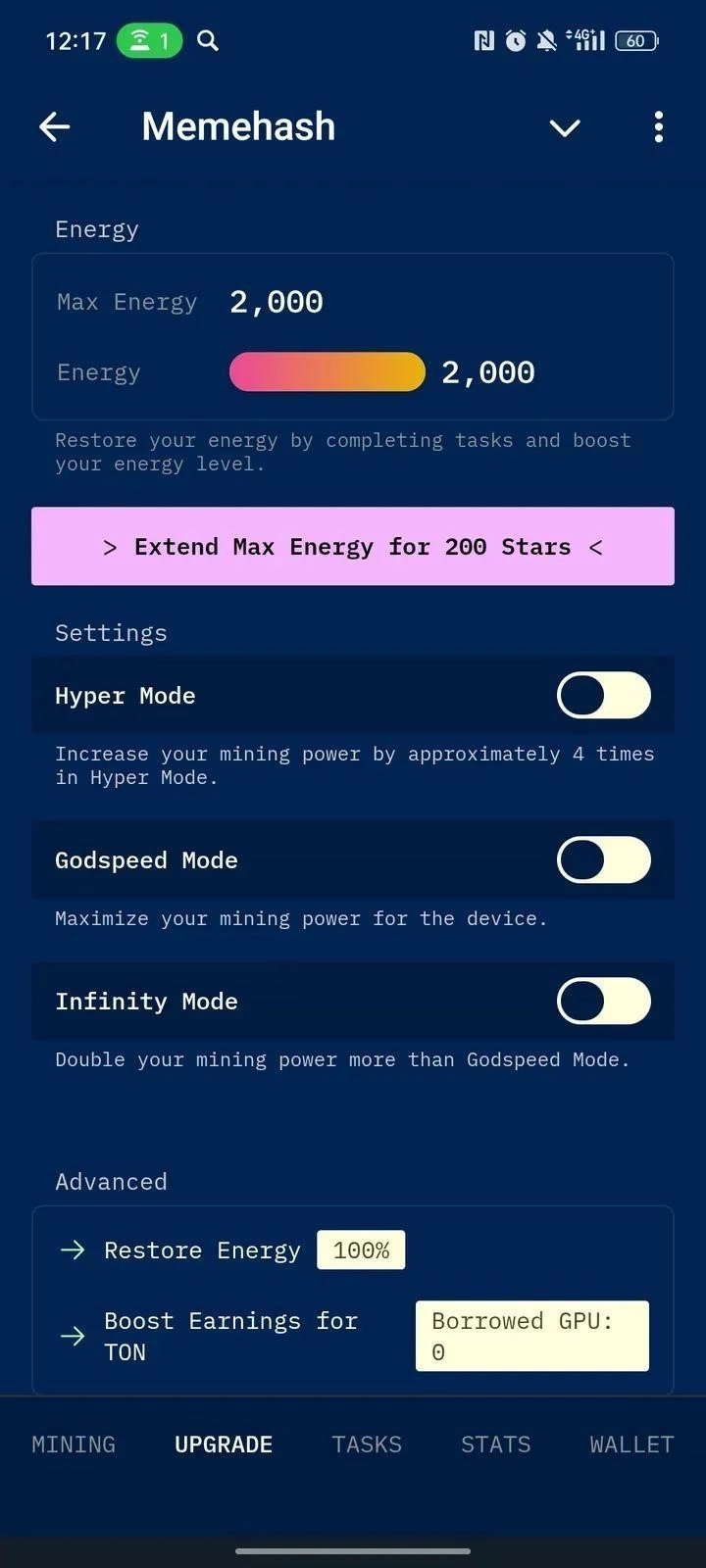Toggle Hyper Mode switch
This screenshot has width=706, height=1568.
(603, 696)
